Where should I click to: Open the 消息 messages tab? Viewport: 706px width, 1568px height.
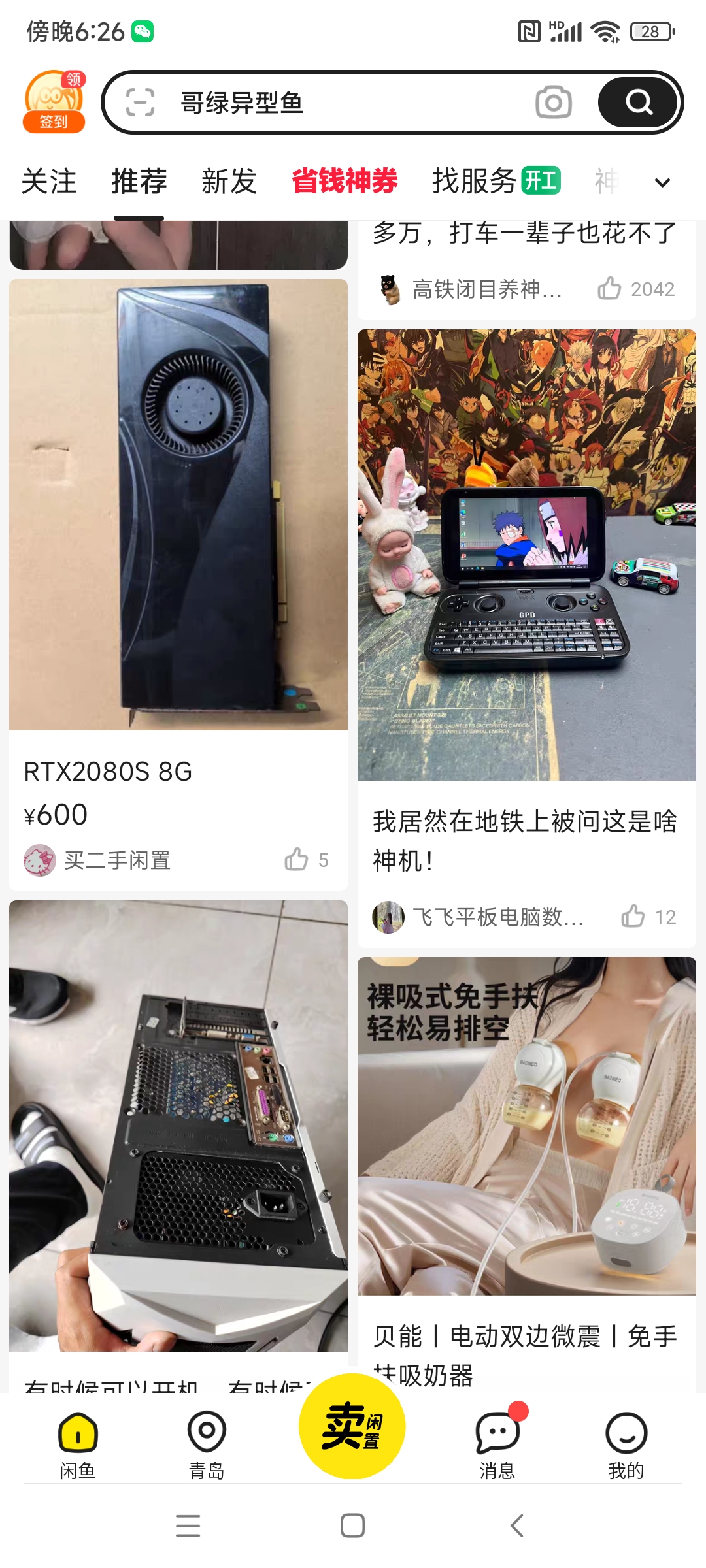[497, 1445]
